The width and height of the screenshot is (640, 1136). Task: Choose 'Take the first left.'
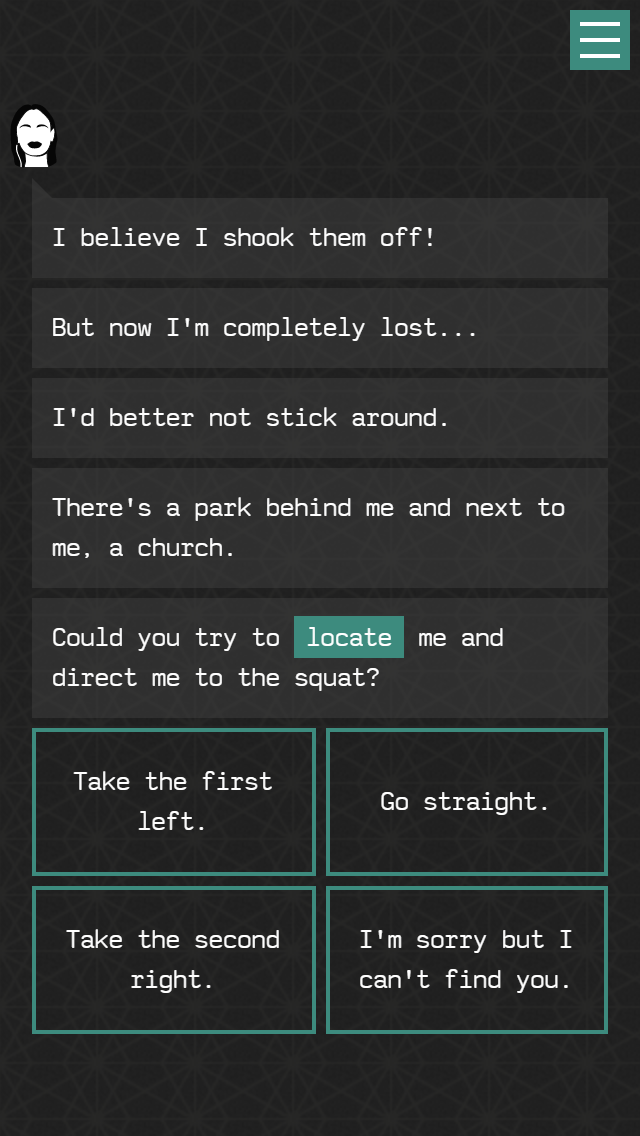tap(174, 802)
